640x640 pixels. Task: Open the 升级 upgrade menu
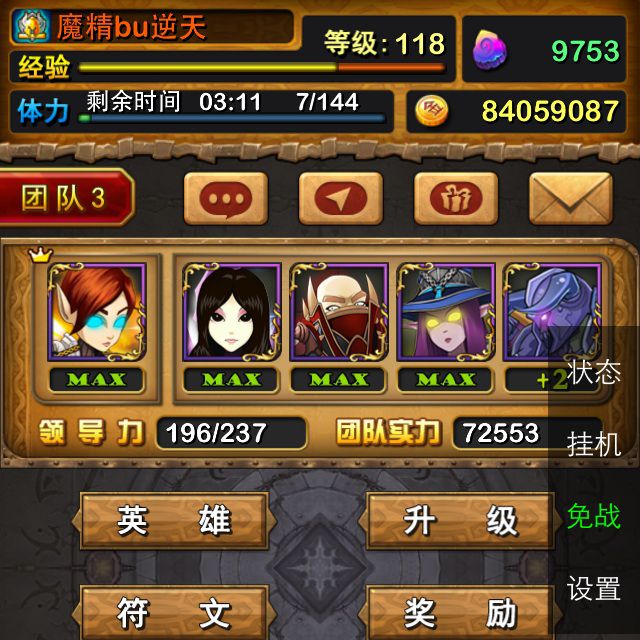click(460, 520)
